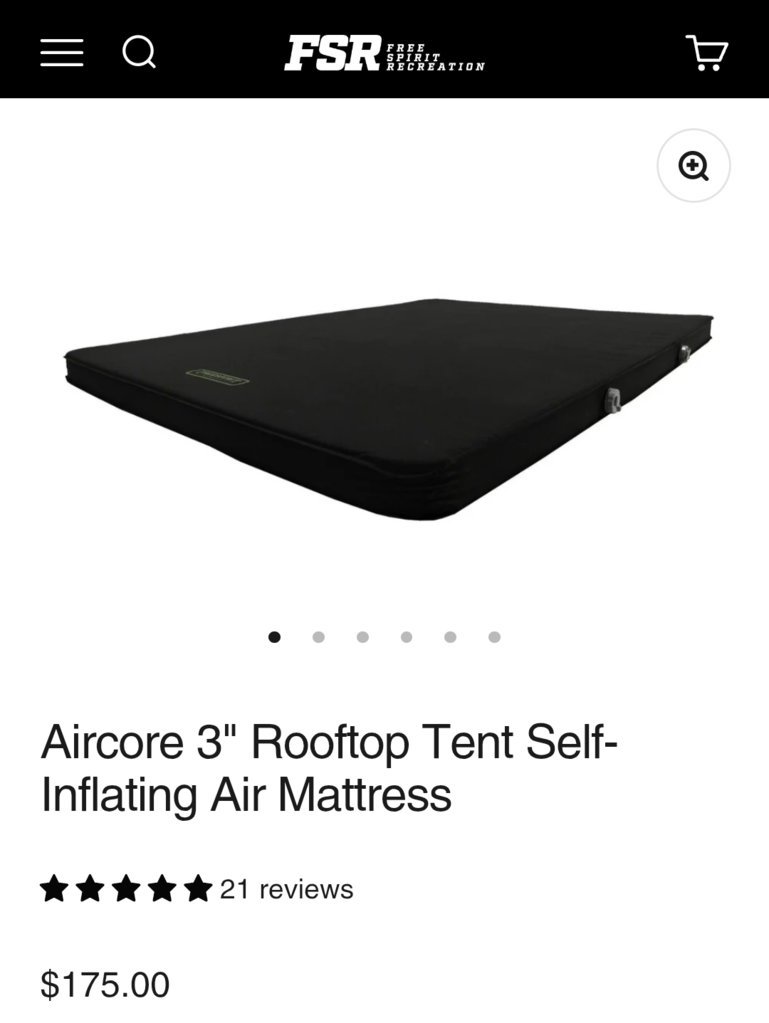The image size is (769, 1023).
Task: Jump to the last image dot
Action: [494, 637]
